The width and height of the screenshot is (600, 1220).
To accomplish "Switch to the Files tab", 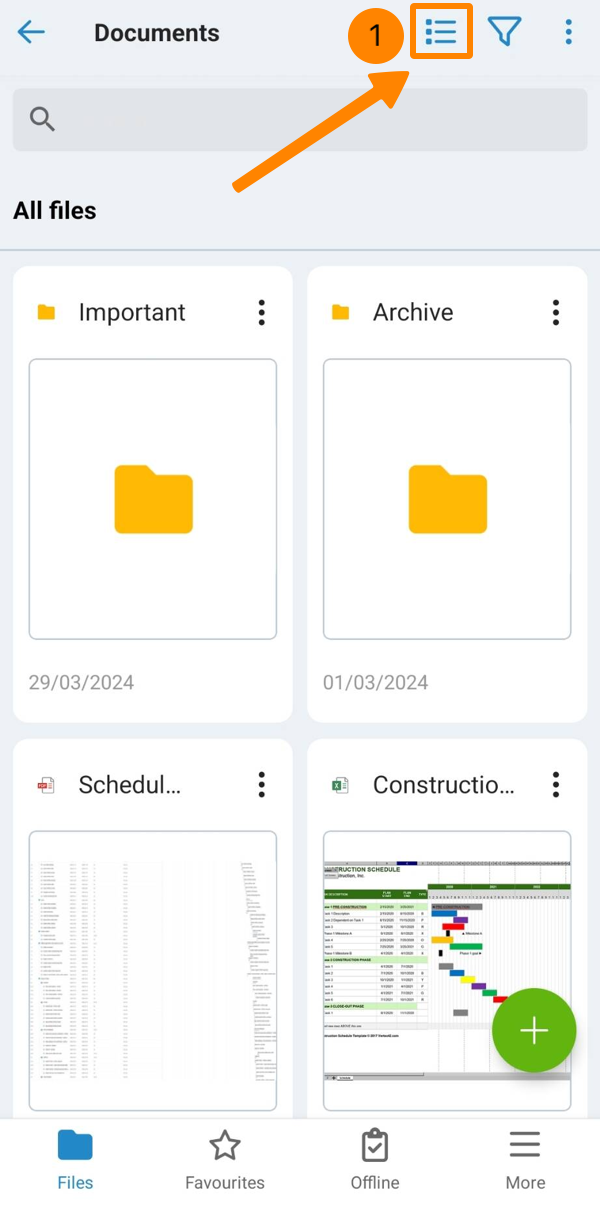I will click(x=75, y=1160).
